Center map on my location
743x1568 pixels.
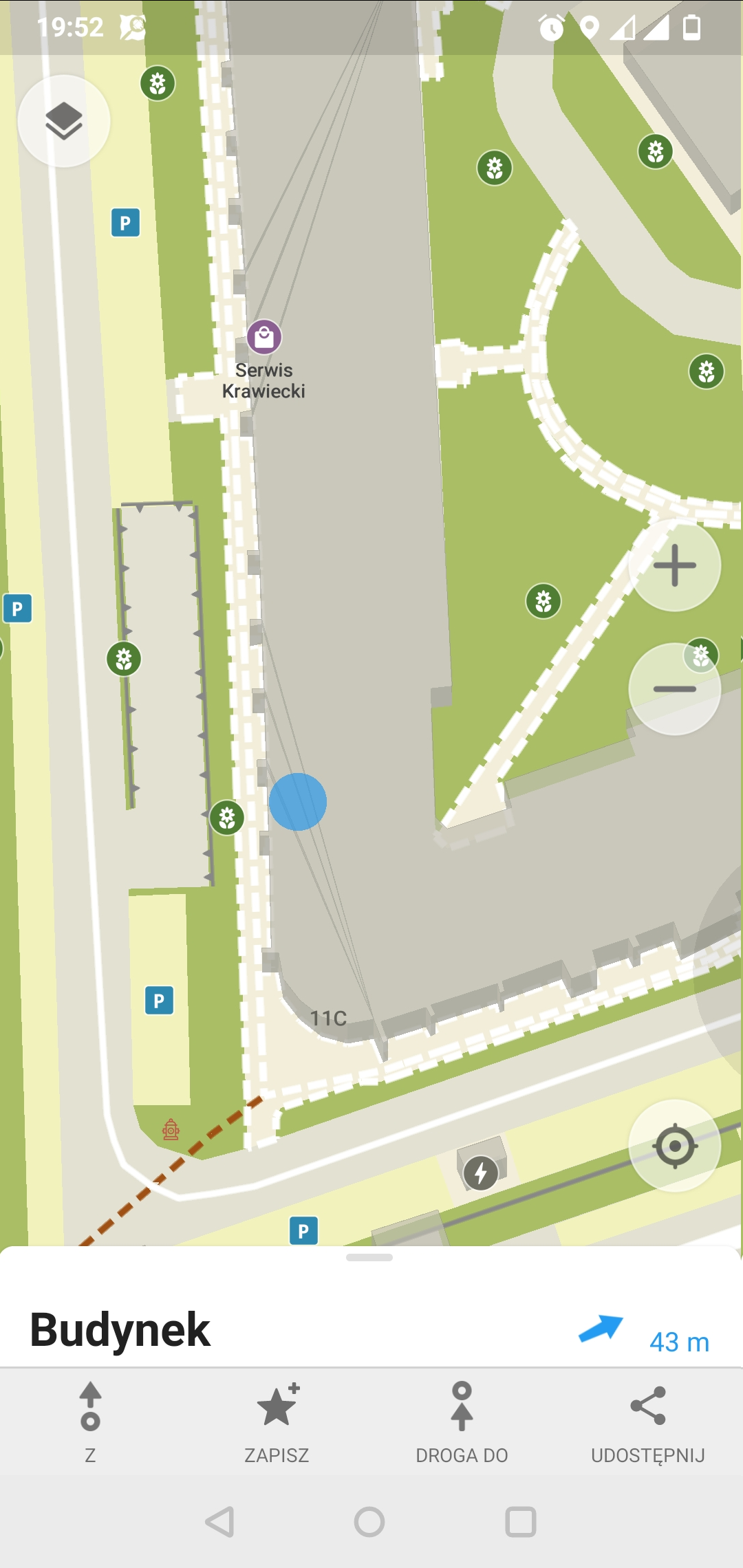point(674,1146)
